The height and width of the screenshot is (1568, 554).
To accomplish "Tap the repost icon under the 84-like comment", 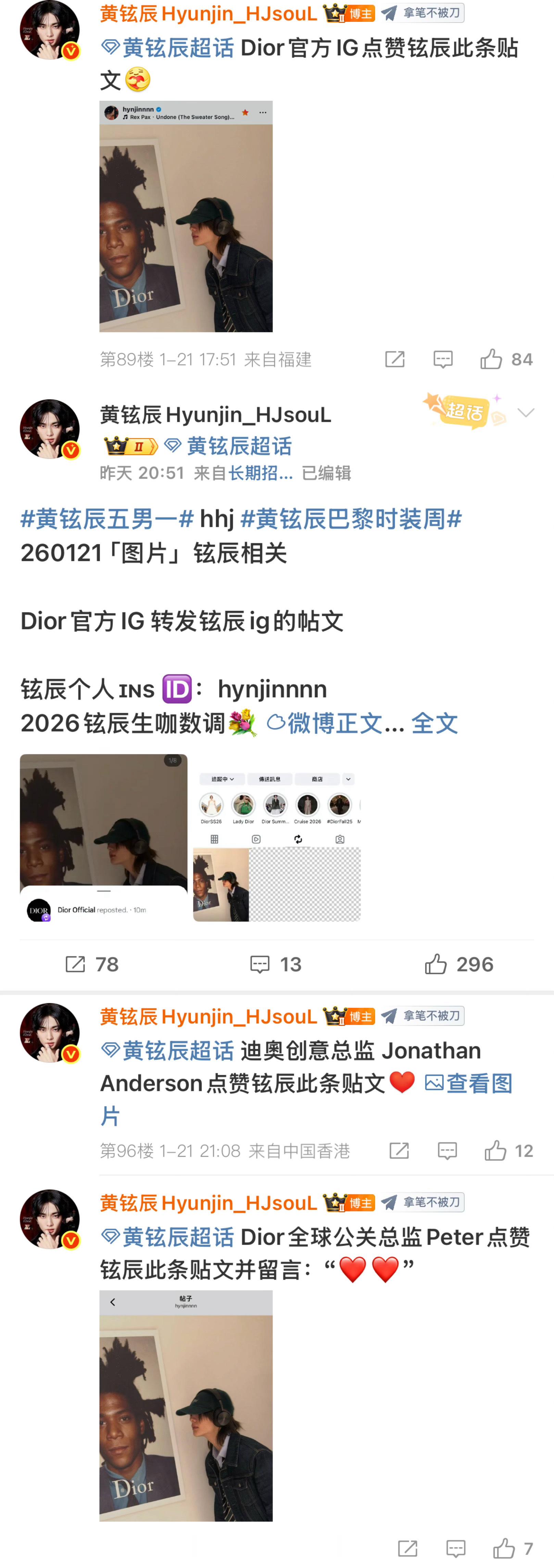I will (394, 359).
